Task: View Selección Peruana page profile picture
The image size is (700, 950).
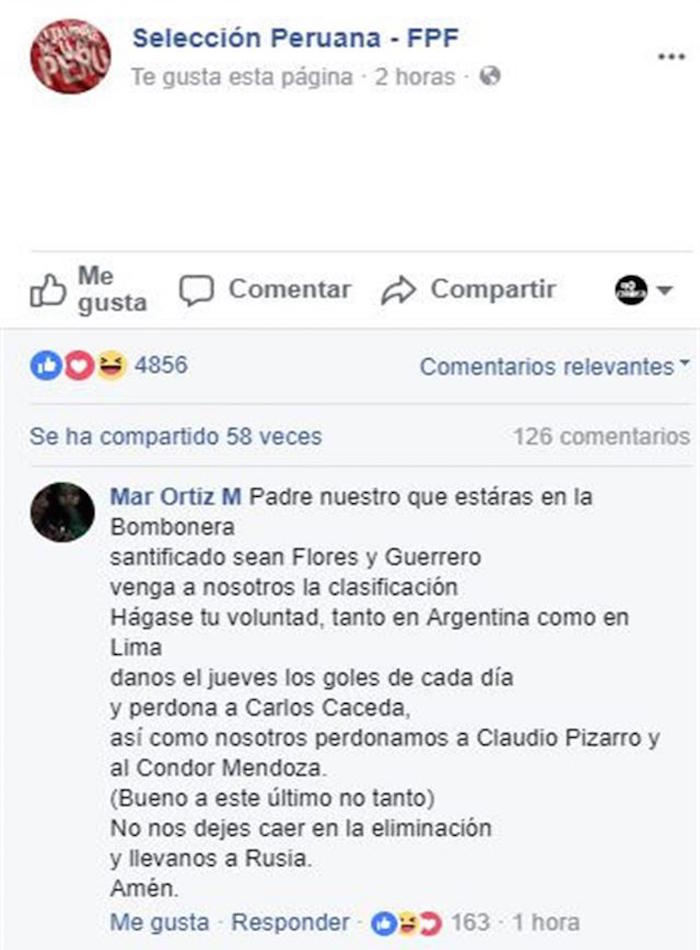Action: (x=70, y=56)
